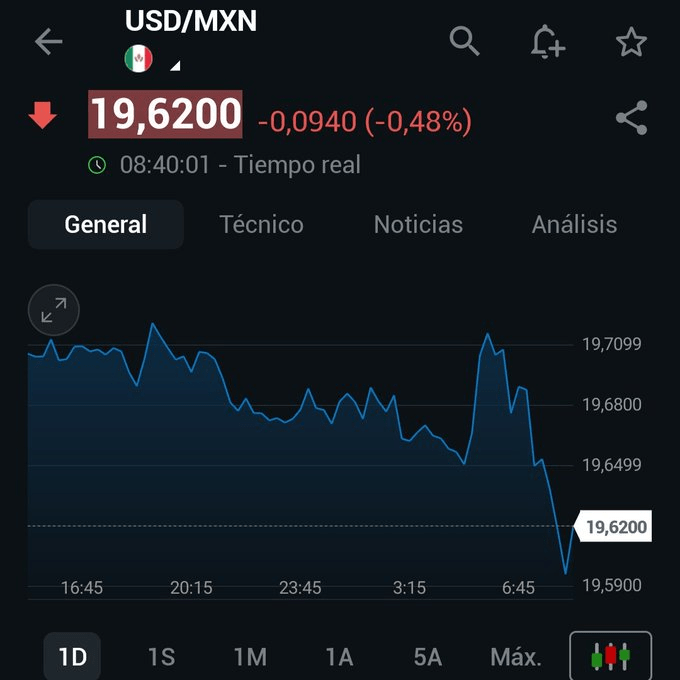Show the Máx. chart range
Image resolution: width=680 pixels, height=680 pixels.
point(516,657)
